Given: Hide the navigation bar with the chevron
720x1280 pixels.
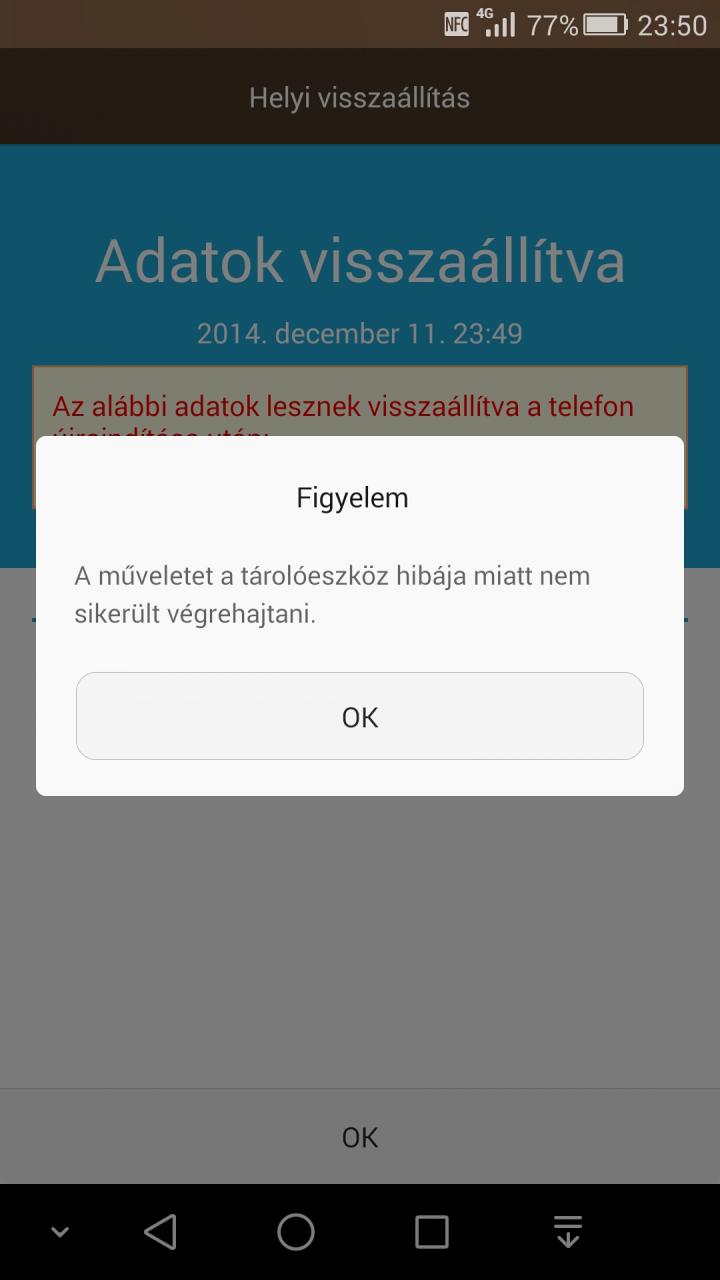Looking at the screenshot, I should click(60, 1232).
